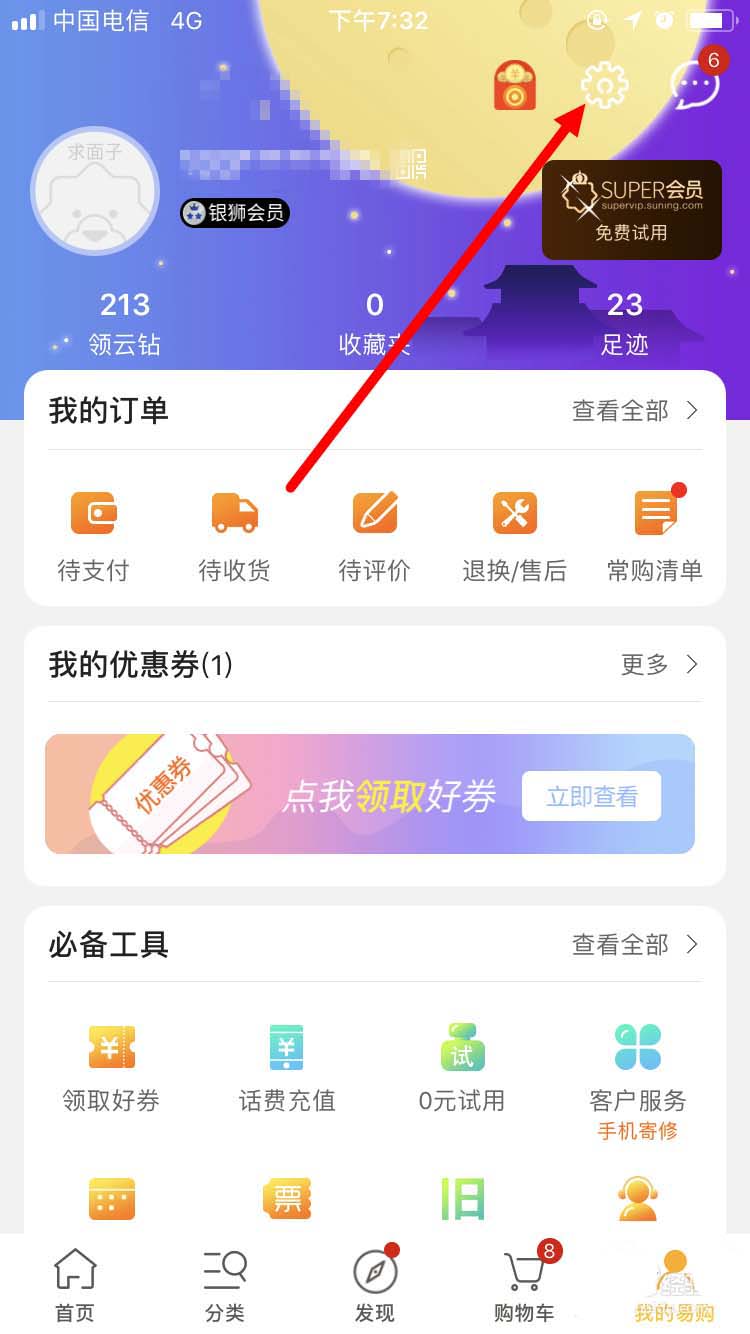Open the messages bubble icon
The height and width of the screenshot is (1334, 750).
[694, 87]
